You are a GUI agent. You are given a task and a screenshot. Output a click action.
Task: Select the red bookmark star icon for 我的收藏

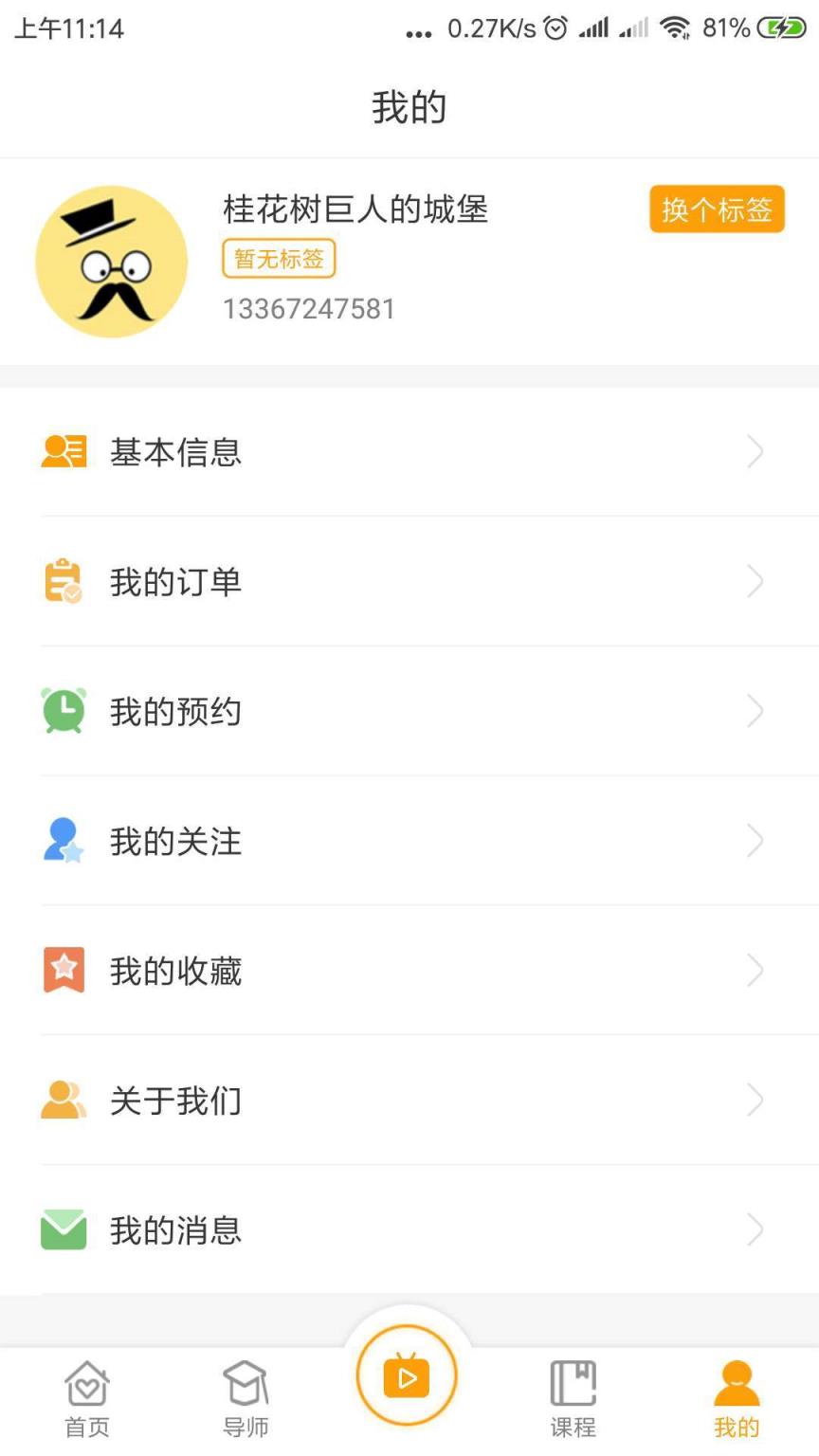click(63, 970)
